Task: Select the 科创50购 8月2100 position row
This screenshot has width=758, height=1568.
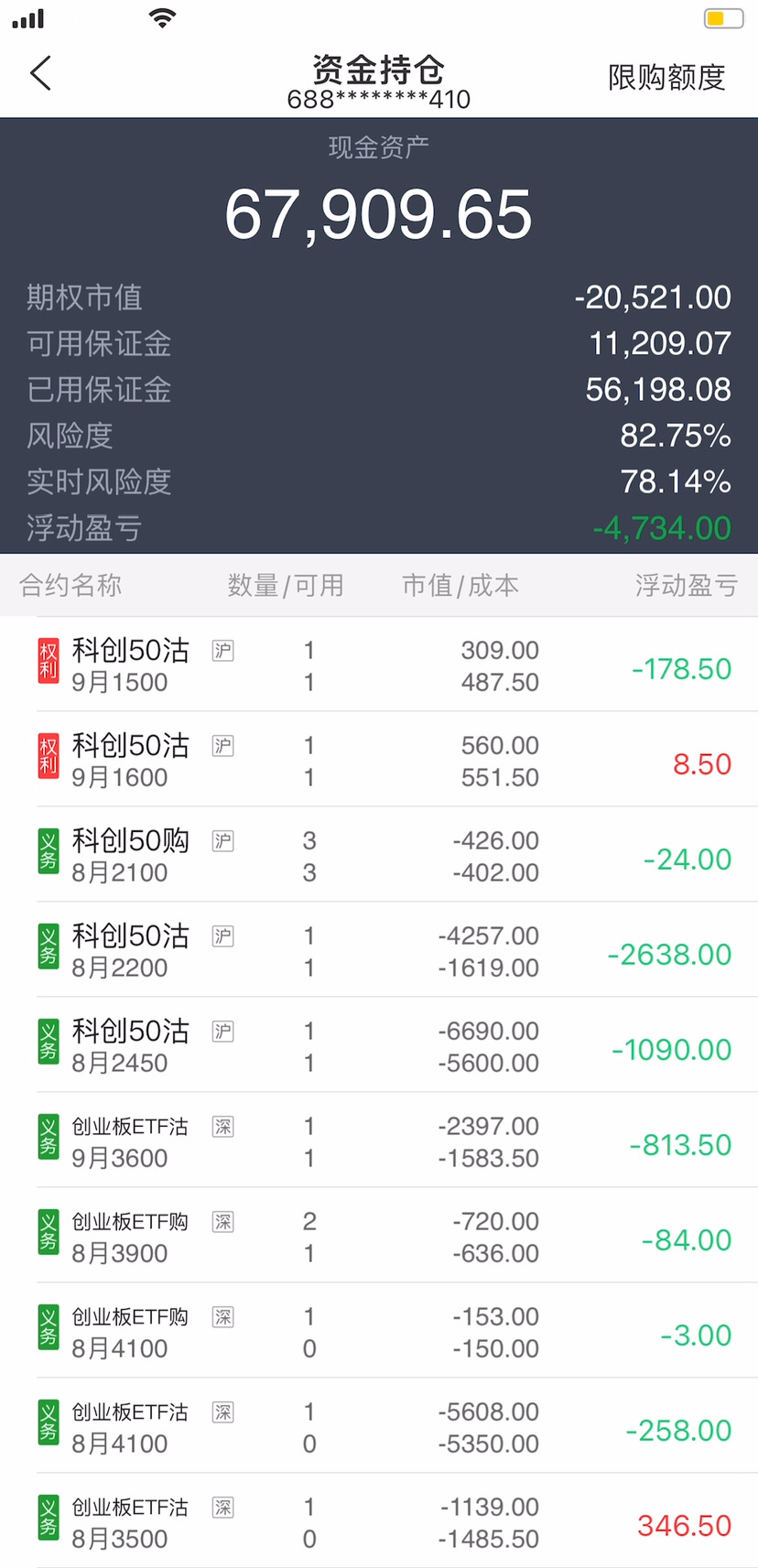Action: [379, 855]
